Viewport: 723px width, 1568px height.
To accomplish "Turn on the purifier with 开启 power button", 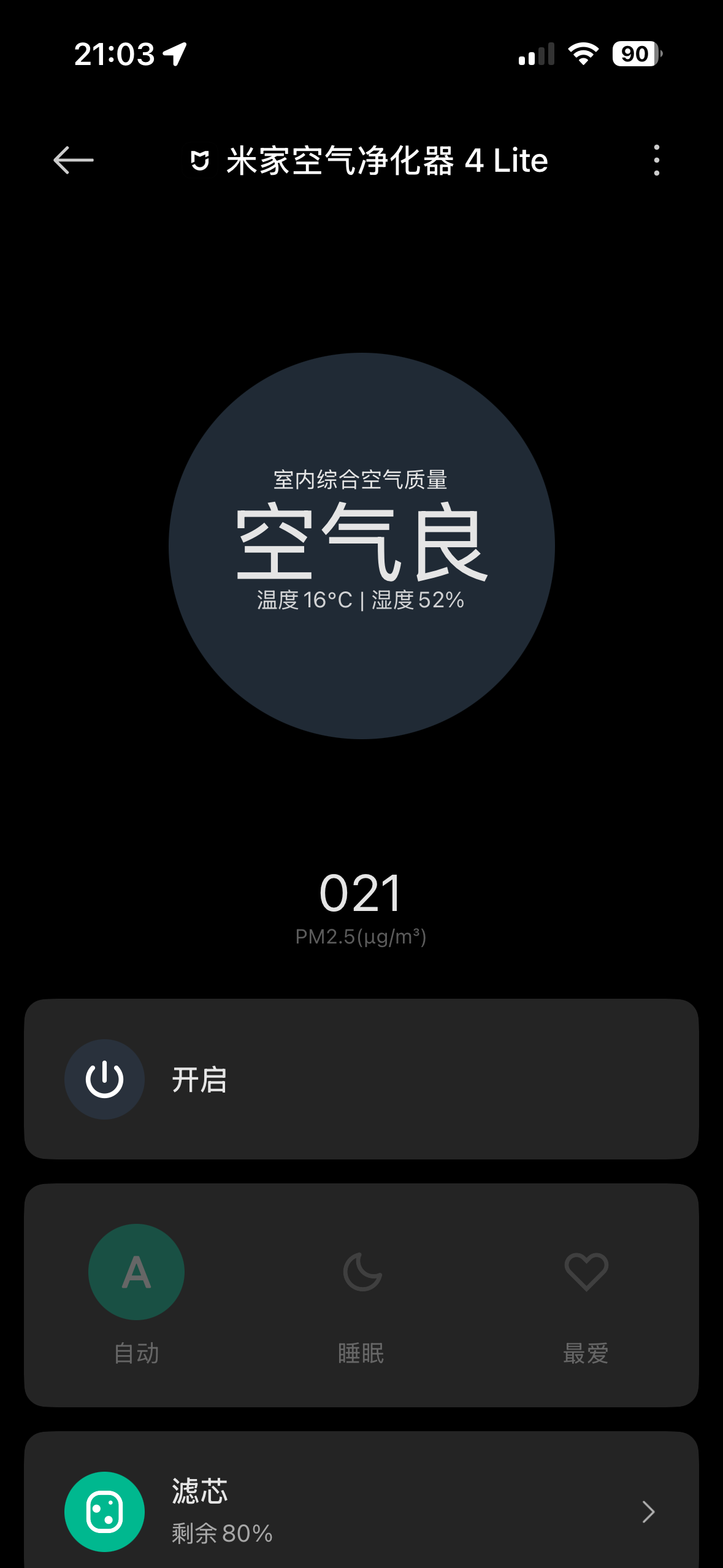I will click(x=105, y=1079).
